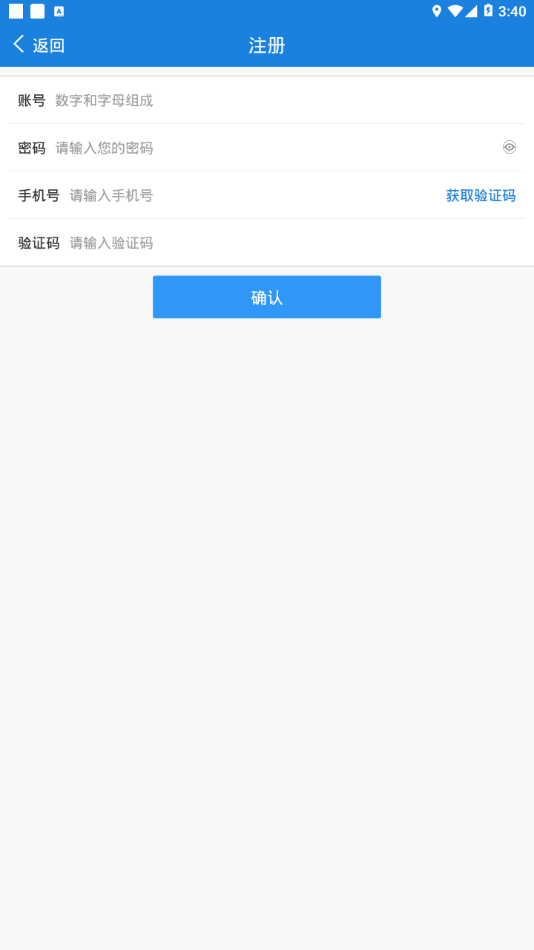Tap the 密码 password field

pyautogui.click(x=276, y=148)
